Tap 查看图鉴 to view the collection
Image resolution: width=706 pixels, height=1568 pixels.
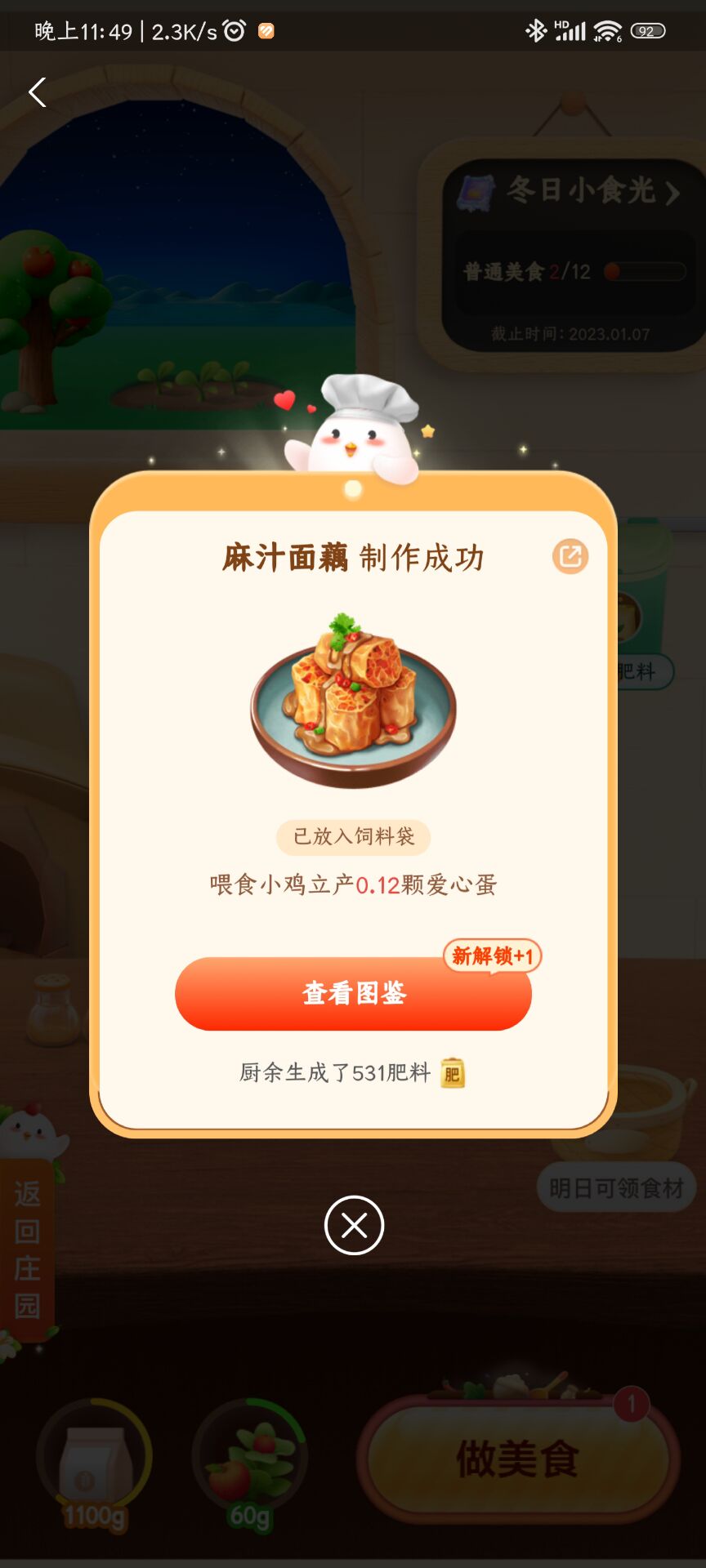pyautogui.click(x=353, y=993)
